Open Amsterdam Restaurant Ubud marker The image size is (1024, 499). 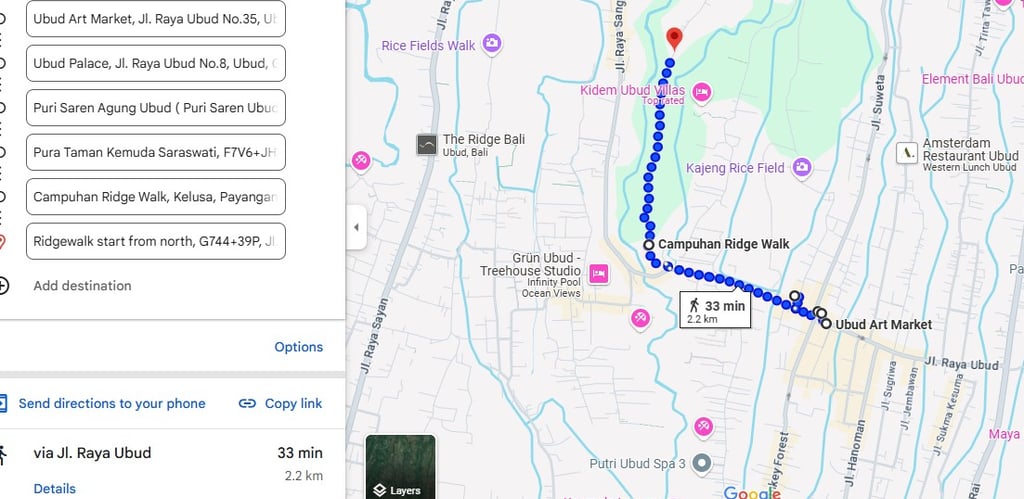[x=906, y=153]
